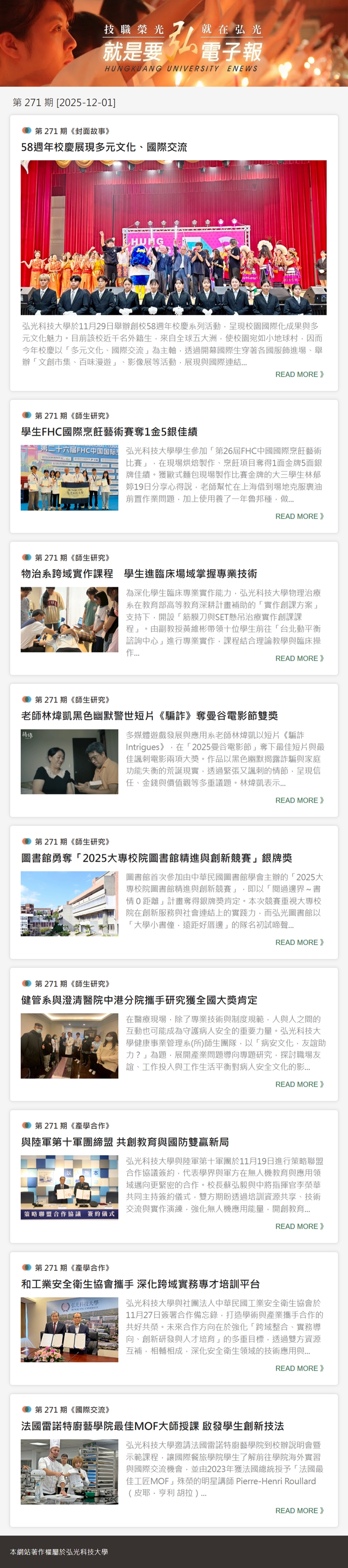
Task: Read more about 法國雷諾特廚藝學院 MOF大師授課
Action: [299, 1510]
